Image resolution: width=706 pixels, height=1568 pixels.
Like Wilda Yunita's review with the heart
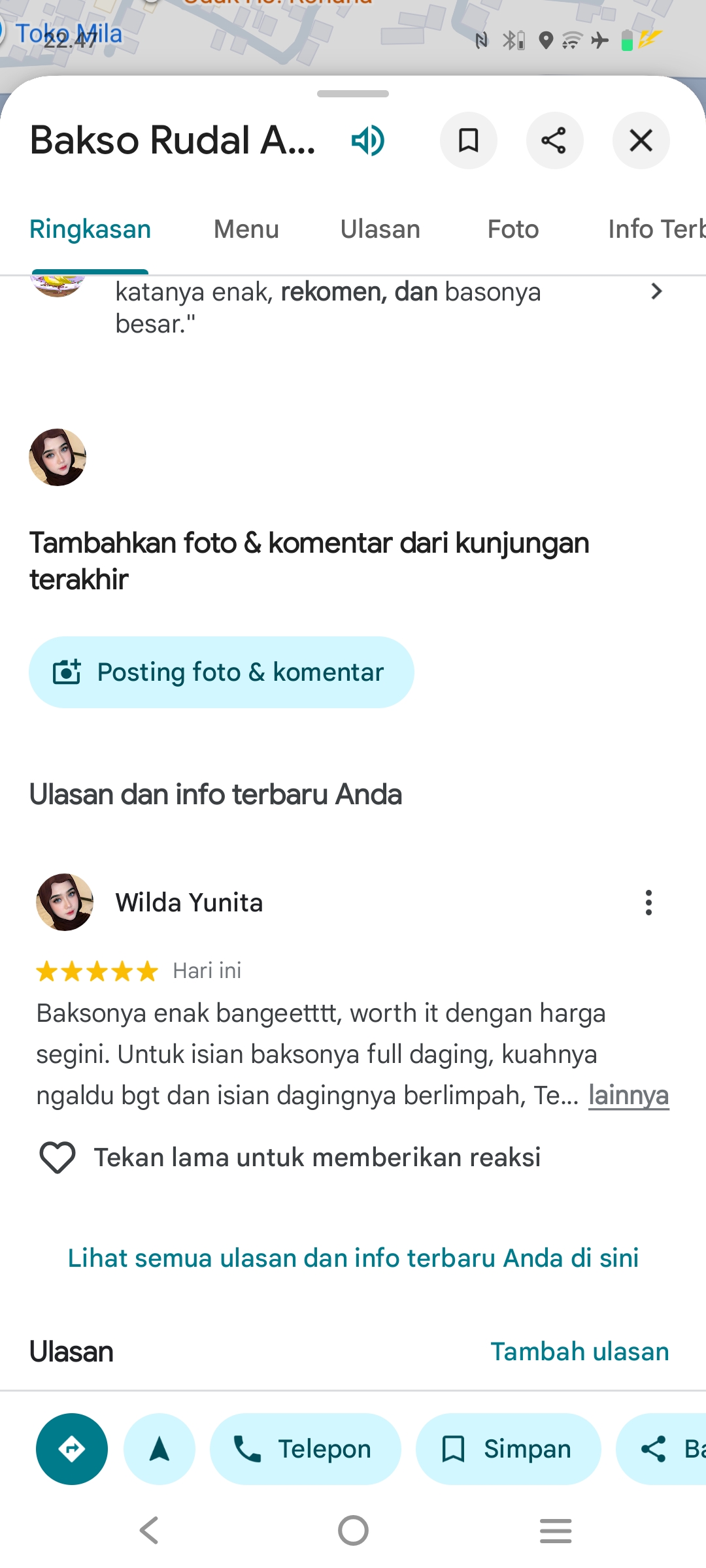click(x=58, y=1157)
